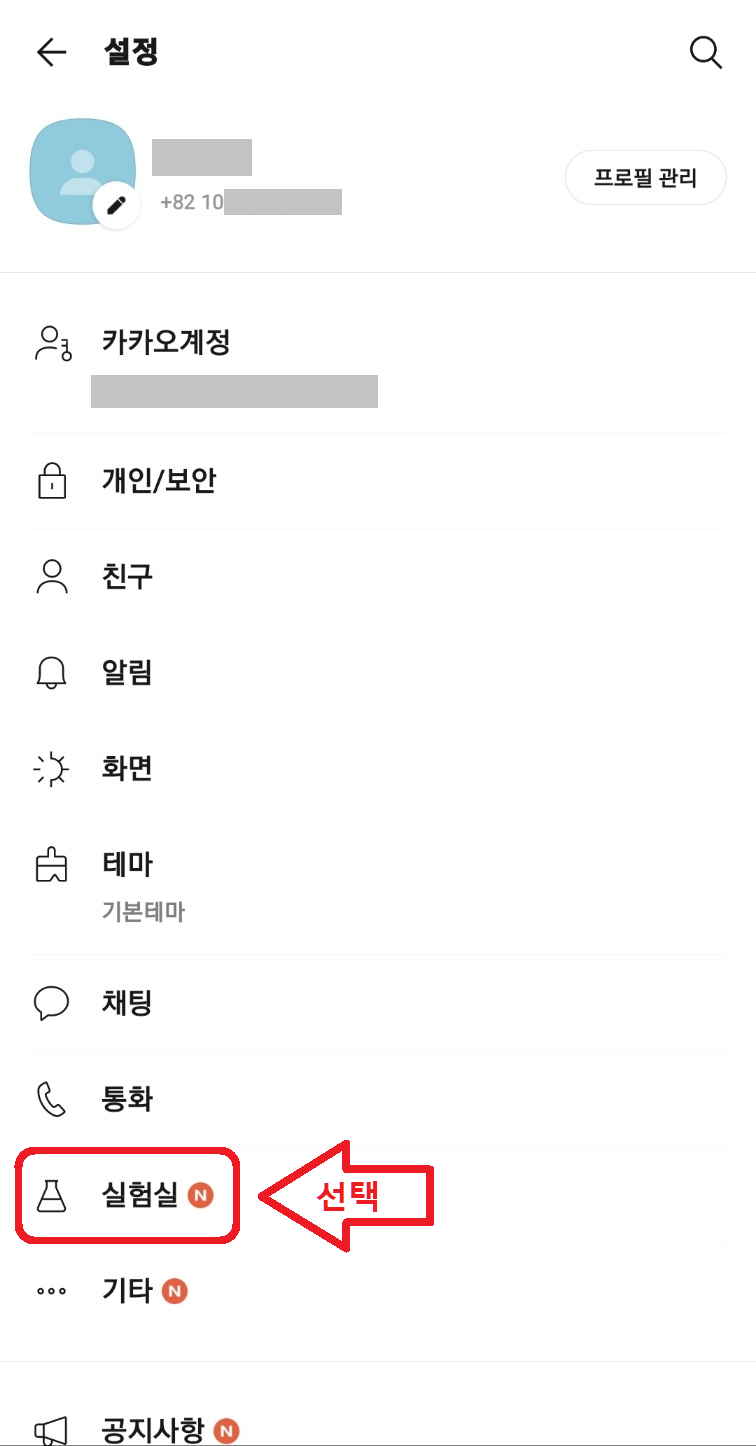
Task: Click the 기타 three-dot icon
Action: [x=51, y=1290]
